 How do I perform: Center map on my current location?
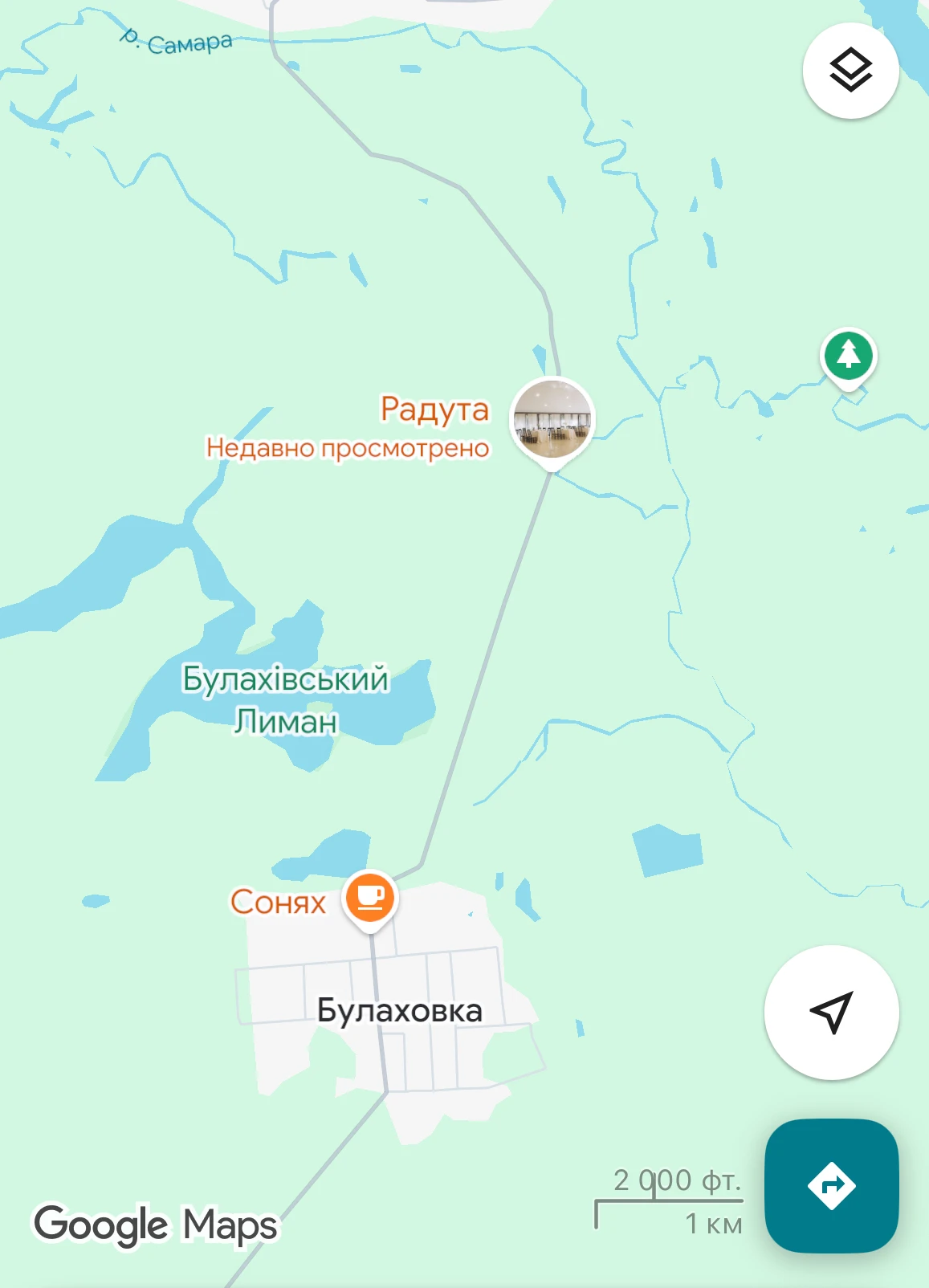(831, 1013)
